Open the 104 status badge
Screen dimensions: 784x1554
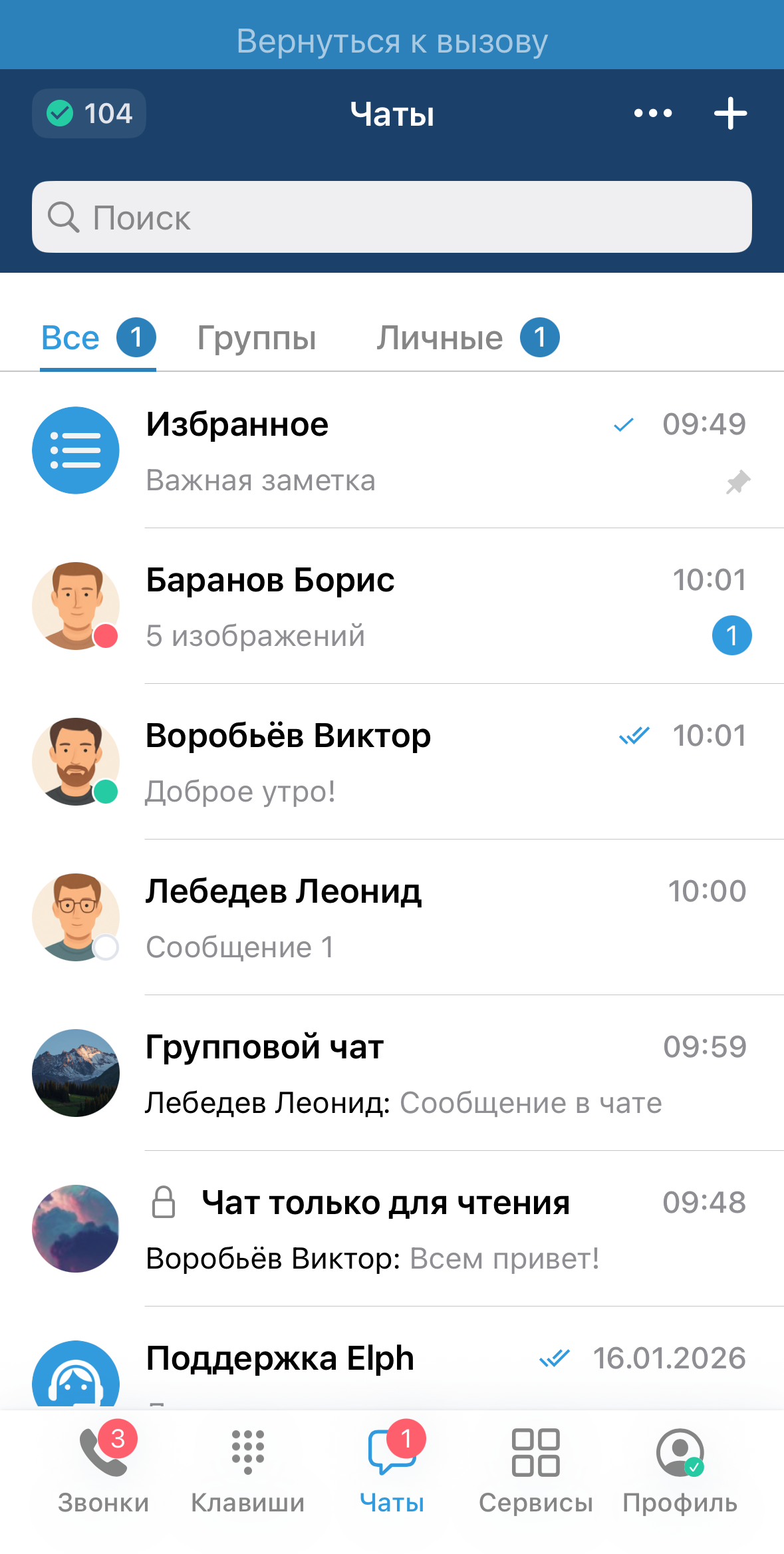point(89,113)
